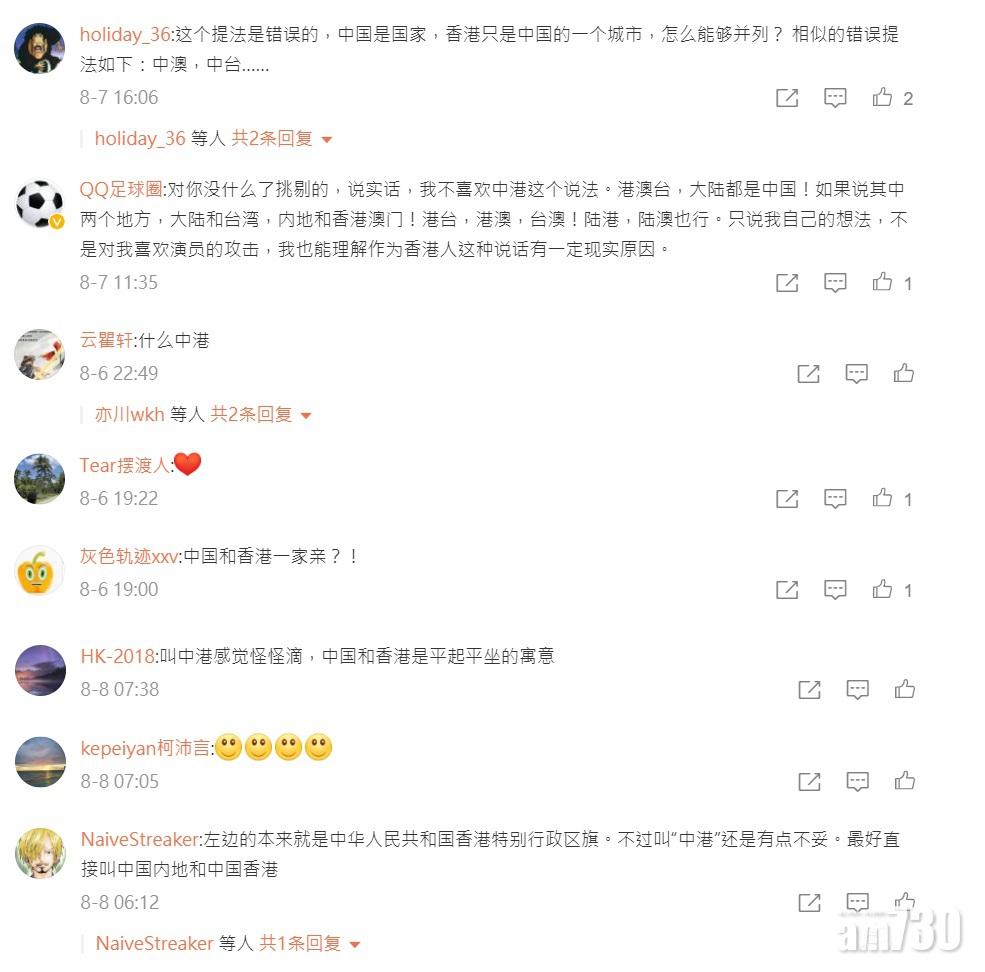Viewport: 985px width, 972px height.
Task: Like HK-2018's comment
Action: (x=904, y=689)
